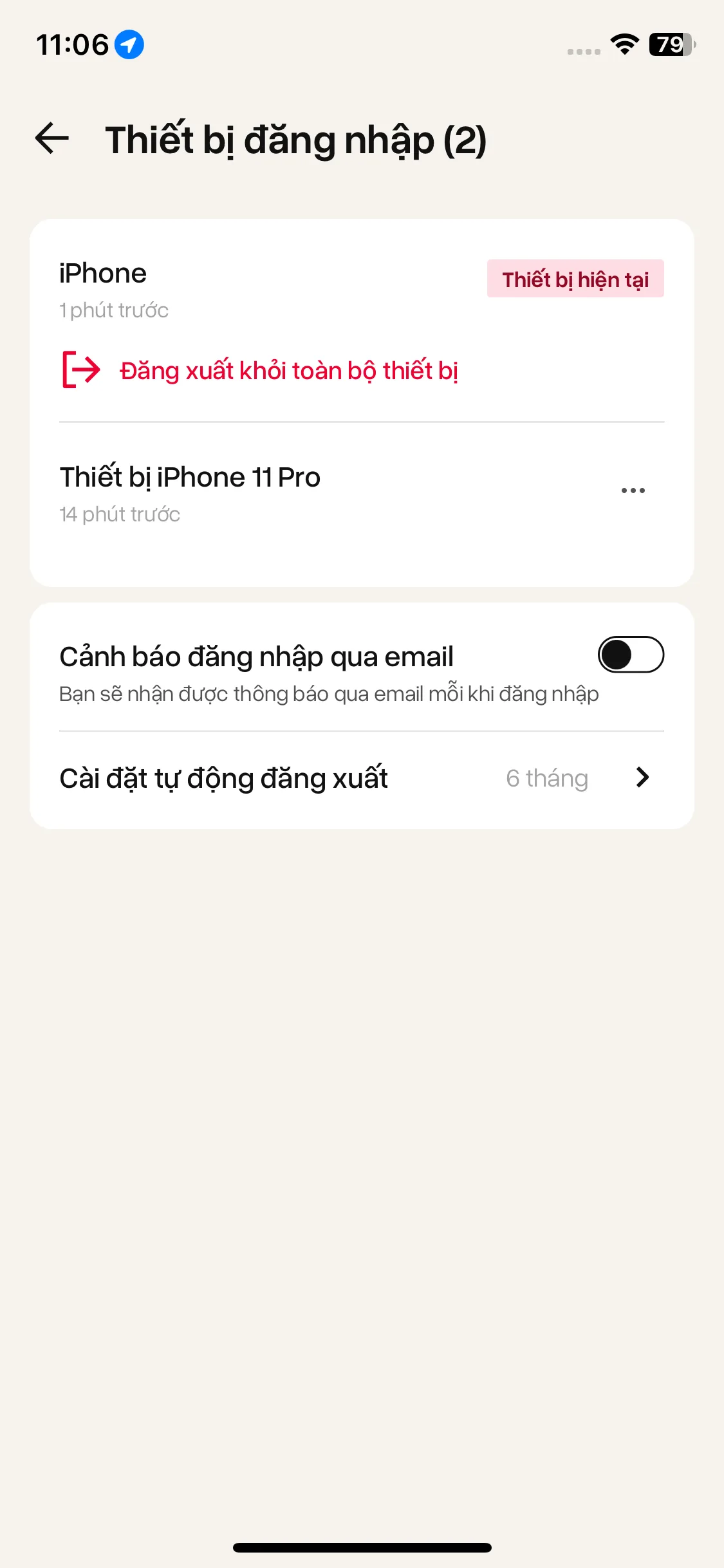Tap the 'Thiết bị hiện tại' badge
This screenshot has height=1568, width=724.
click(x=575, y=279)
